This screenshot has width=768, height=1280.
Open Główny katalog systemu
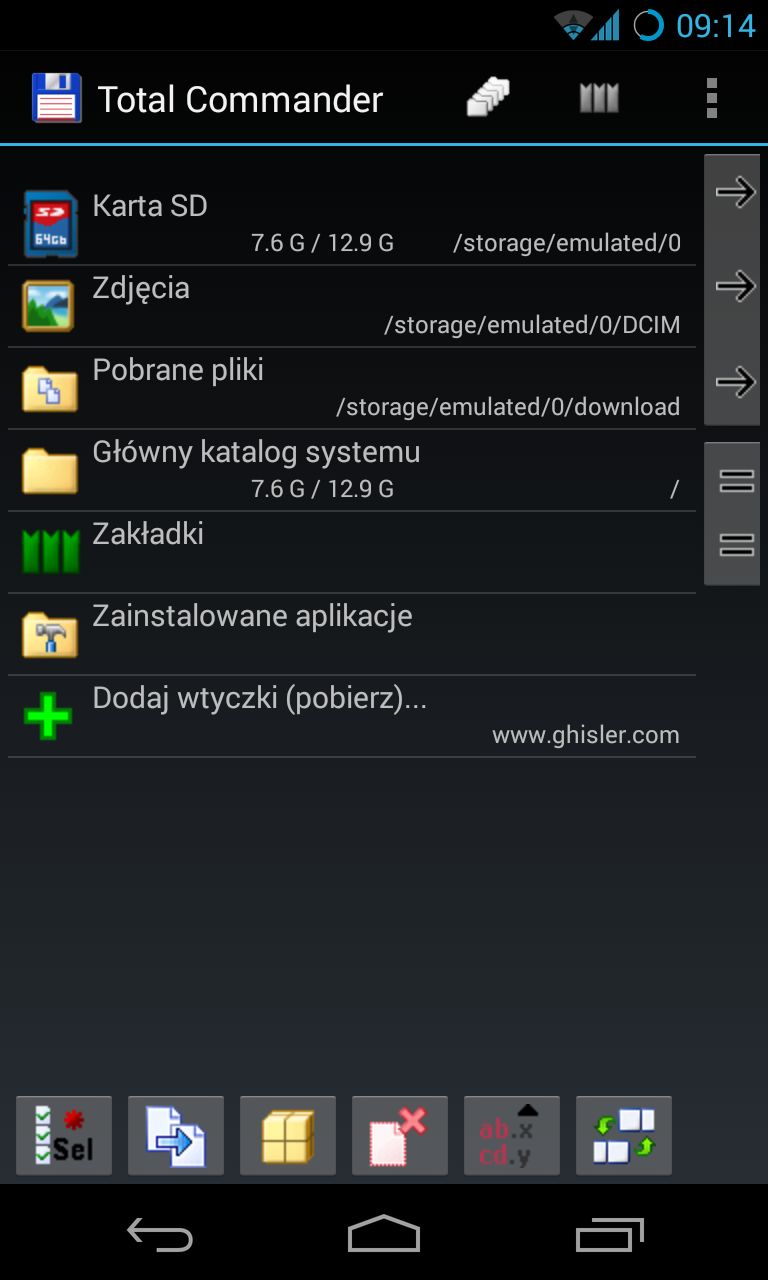[352, 470]
